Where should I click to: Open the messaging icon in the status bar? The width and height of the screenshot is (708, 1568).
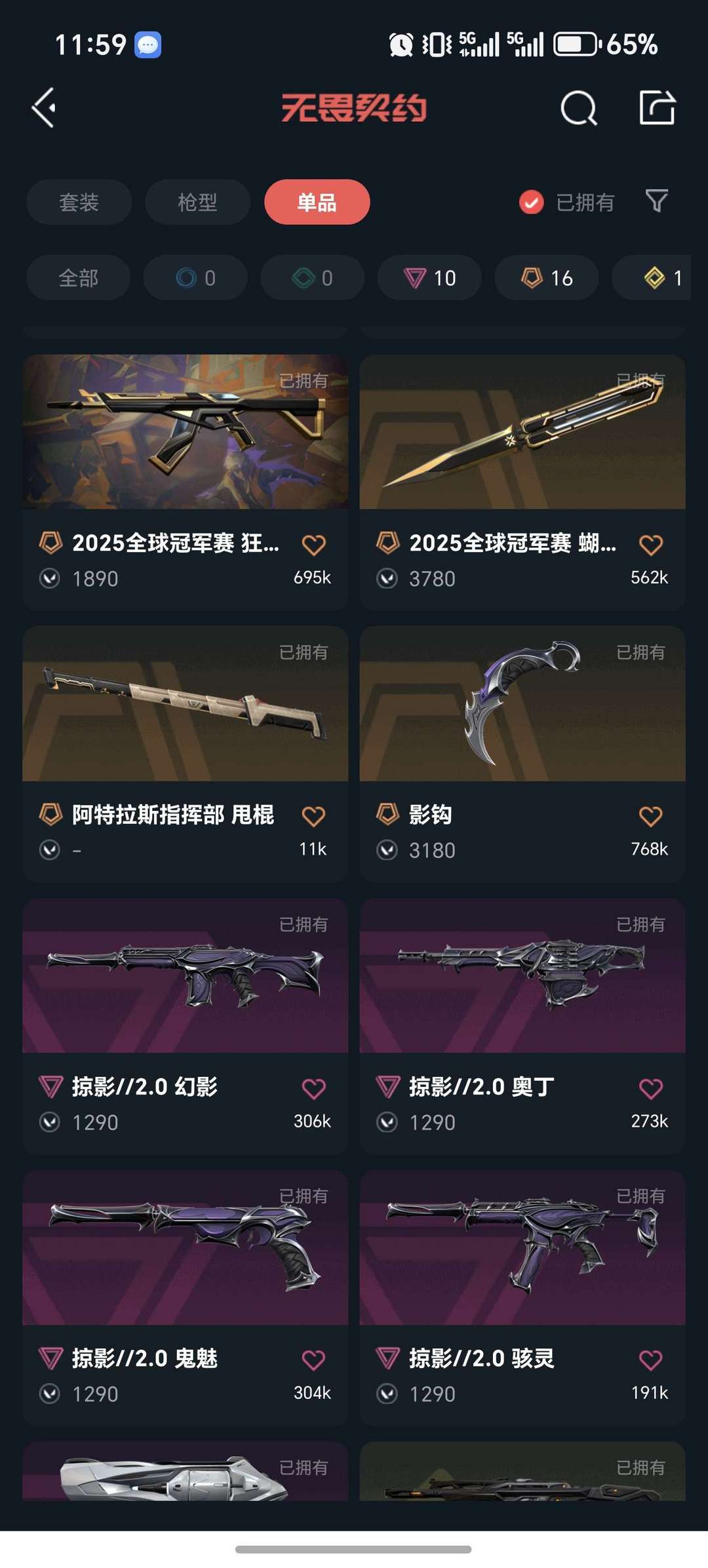149,45
